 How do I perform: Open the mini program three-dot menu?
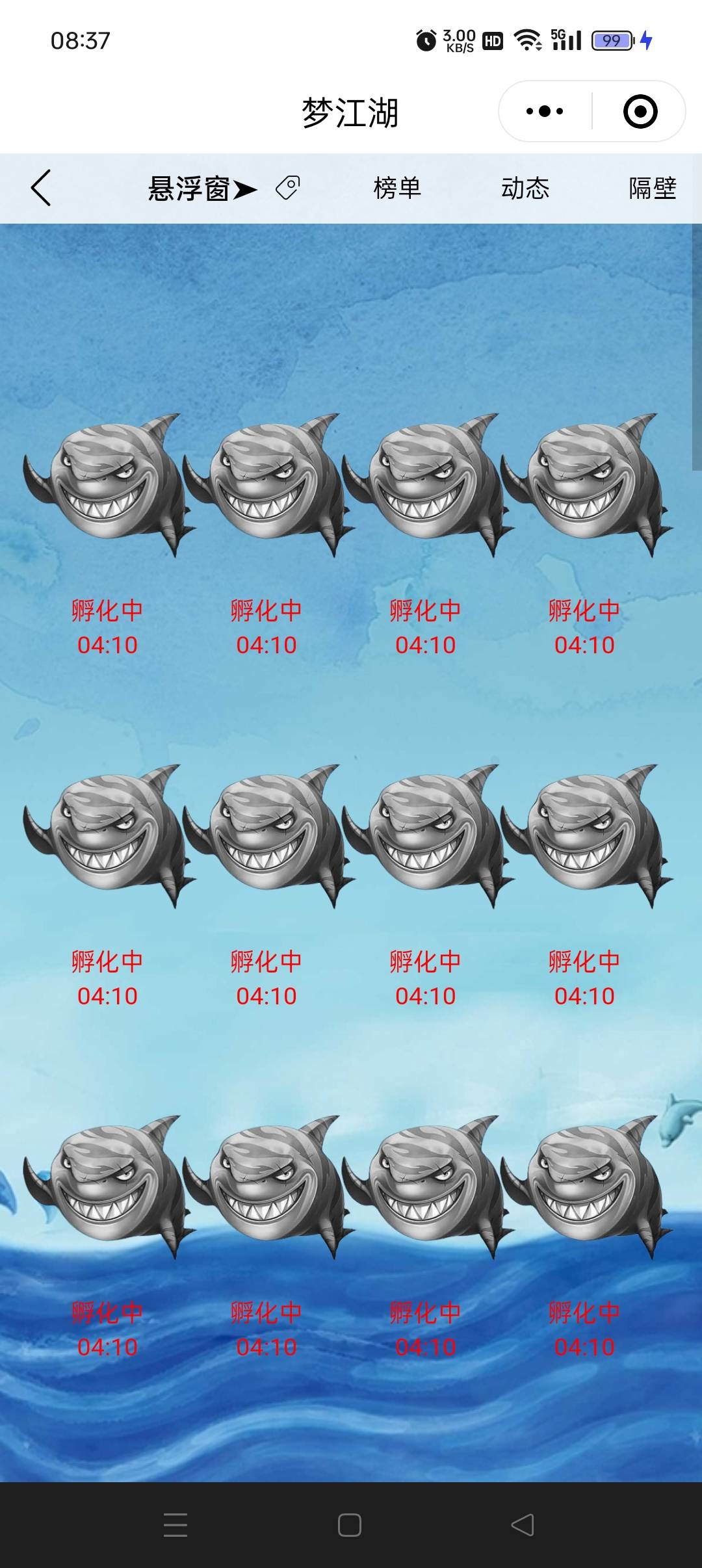(x=545, y=111)
